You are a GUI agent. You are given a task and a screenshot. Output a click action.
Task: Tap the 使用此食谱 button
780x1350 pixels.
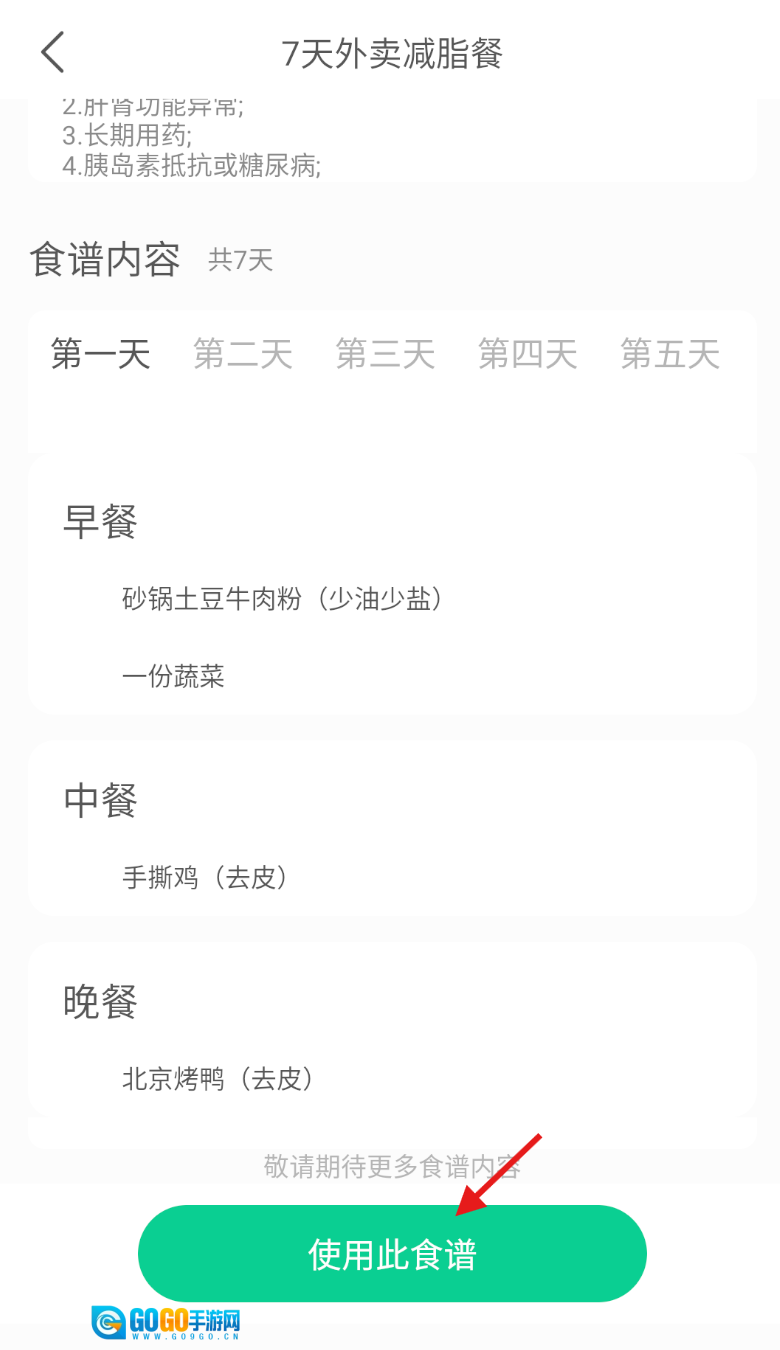(x=392, y=1254)
